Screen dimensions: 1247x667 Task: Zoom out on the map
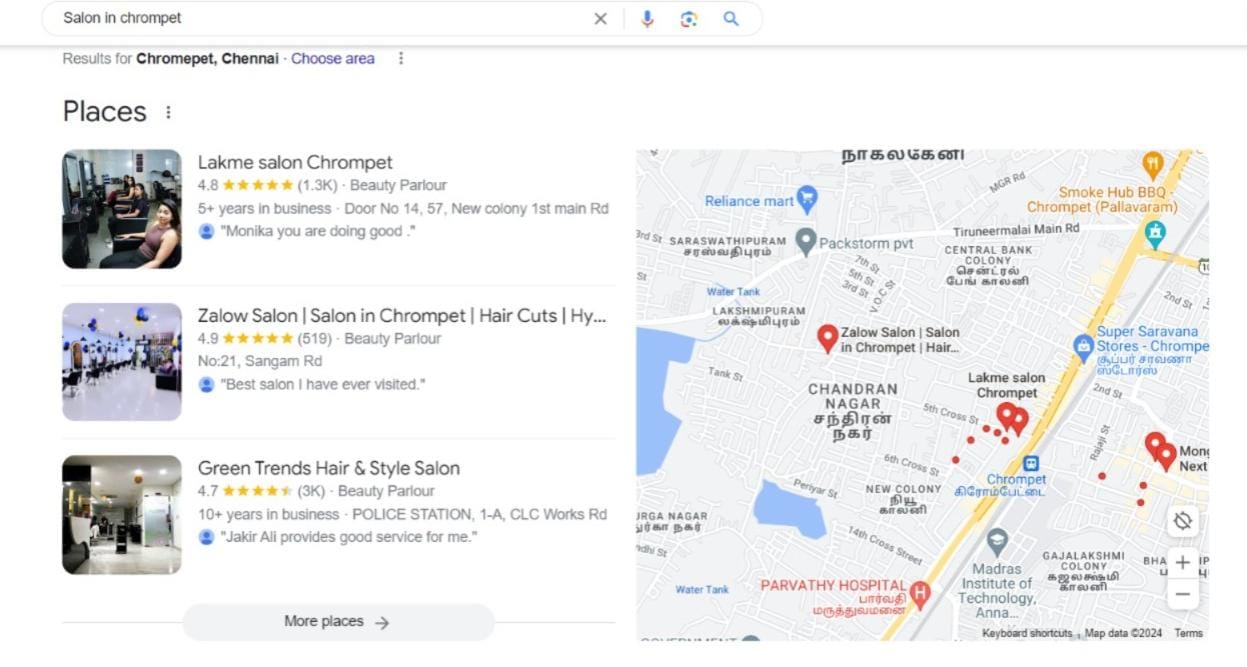(1182, 594)
